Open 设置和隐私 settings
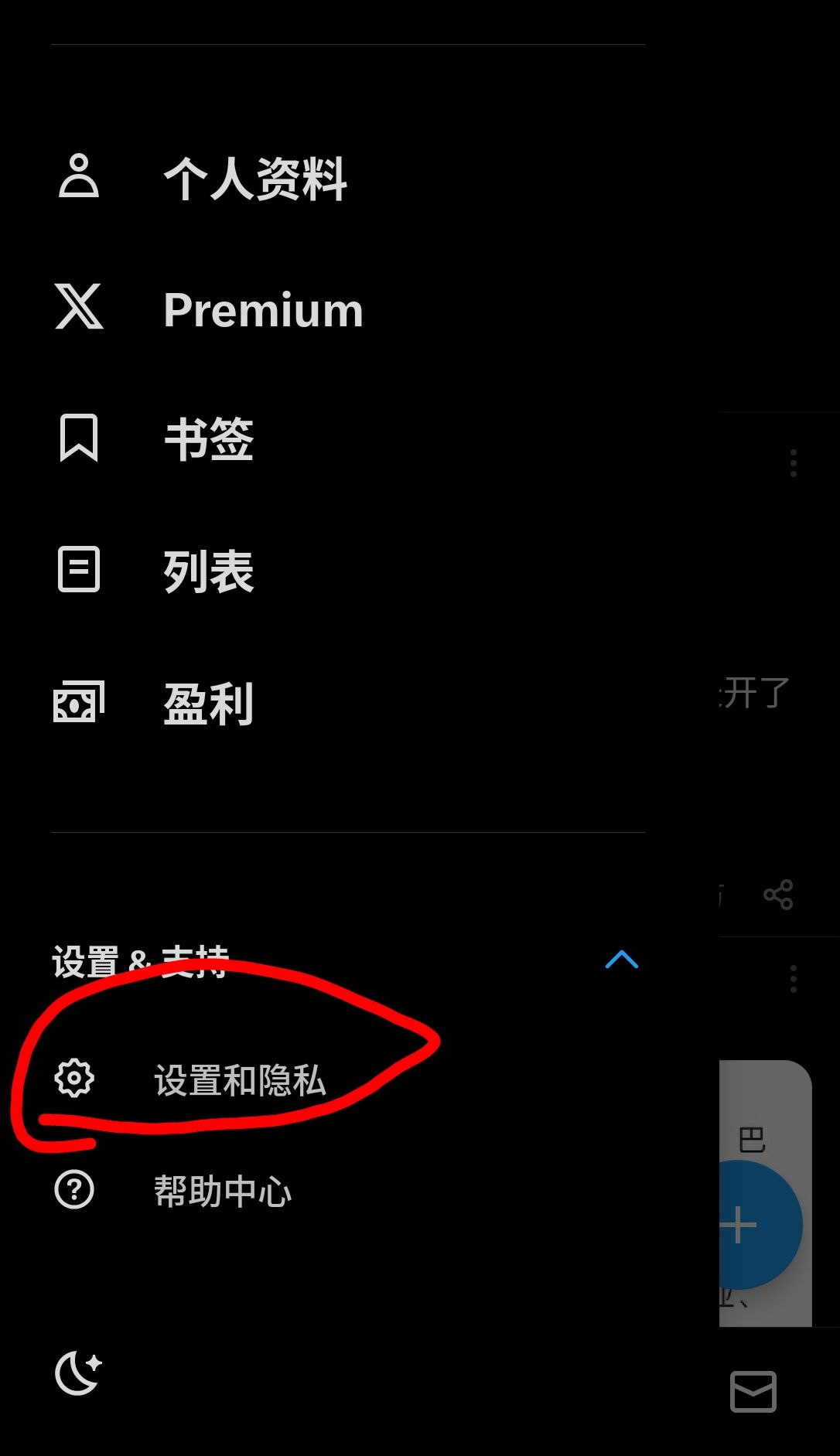The height and width of the screenshot is (1456, 840). tap(240, 1080)
